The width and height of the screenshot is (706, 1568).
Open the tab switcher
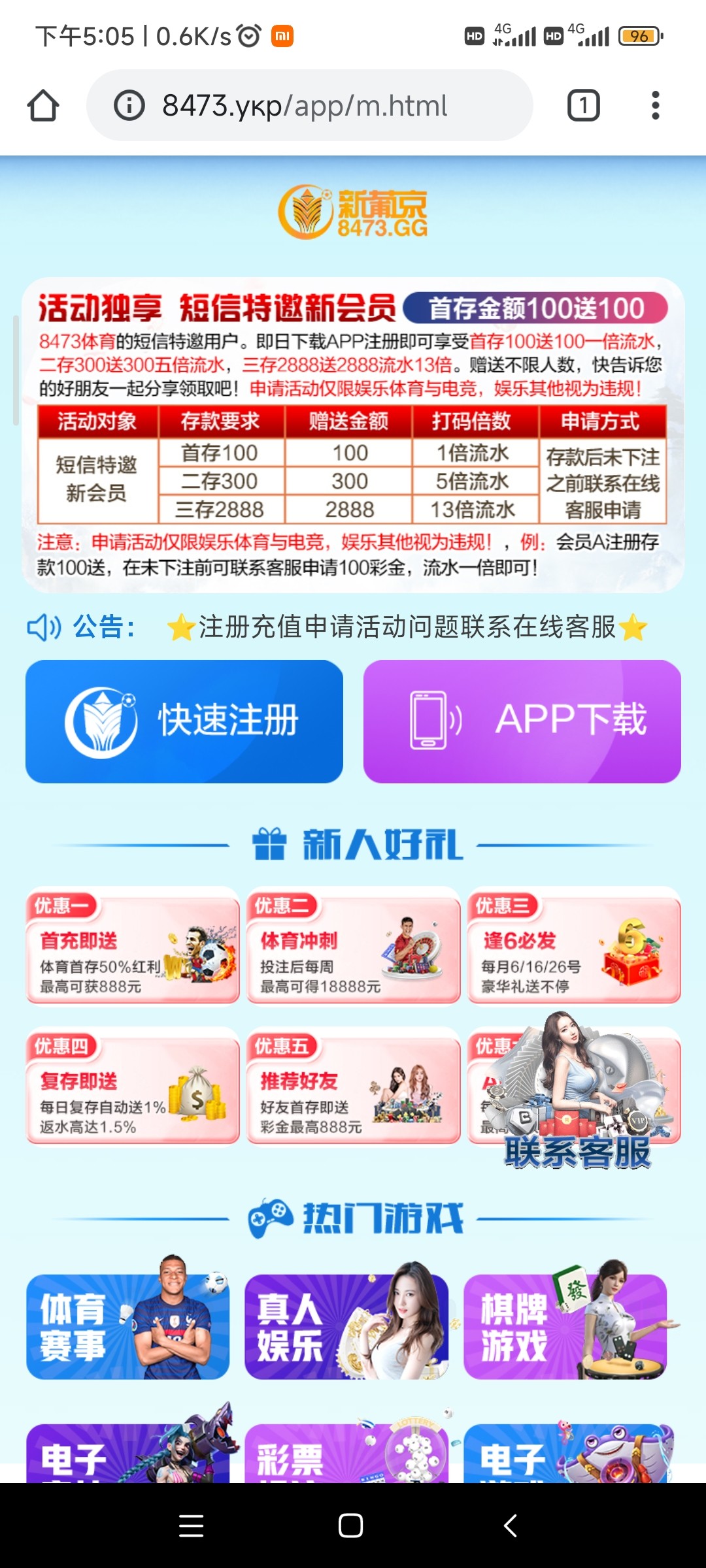click(x=583, y=105)
